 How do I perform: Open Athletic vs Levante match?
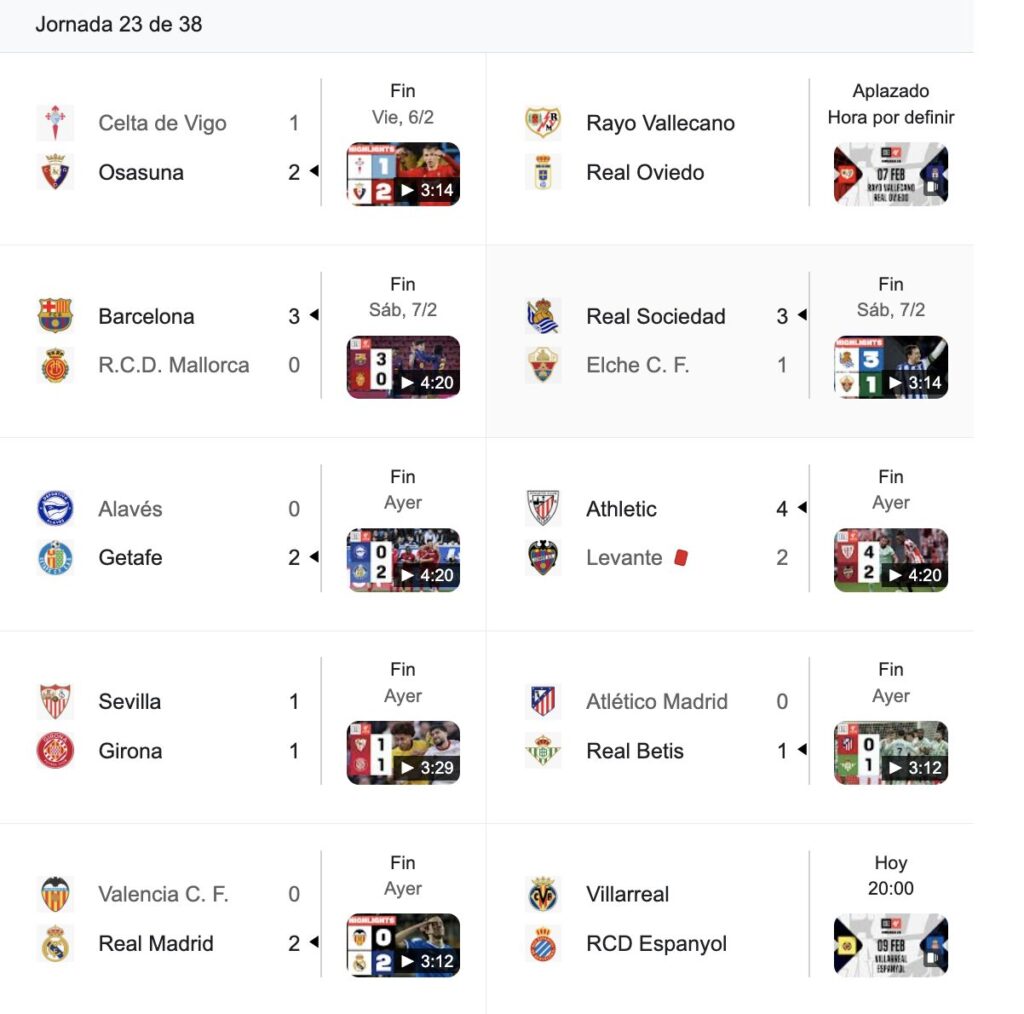pos(640,533)
